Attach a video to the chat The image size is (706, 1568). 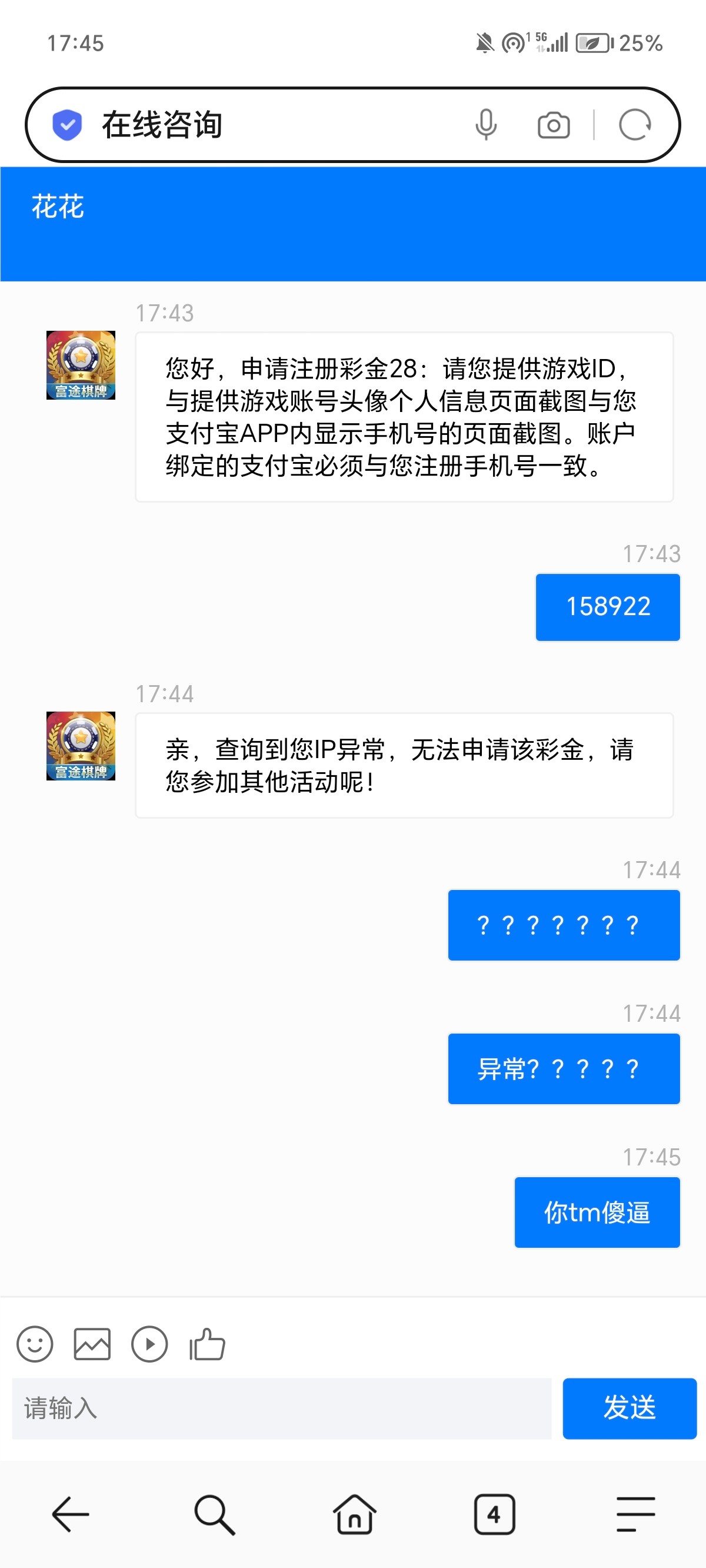pyautogui.click(x=149, y=1343)
